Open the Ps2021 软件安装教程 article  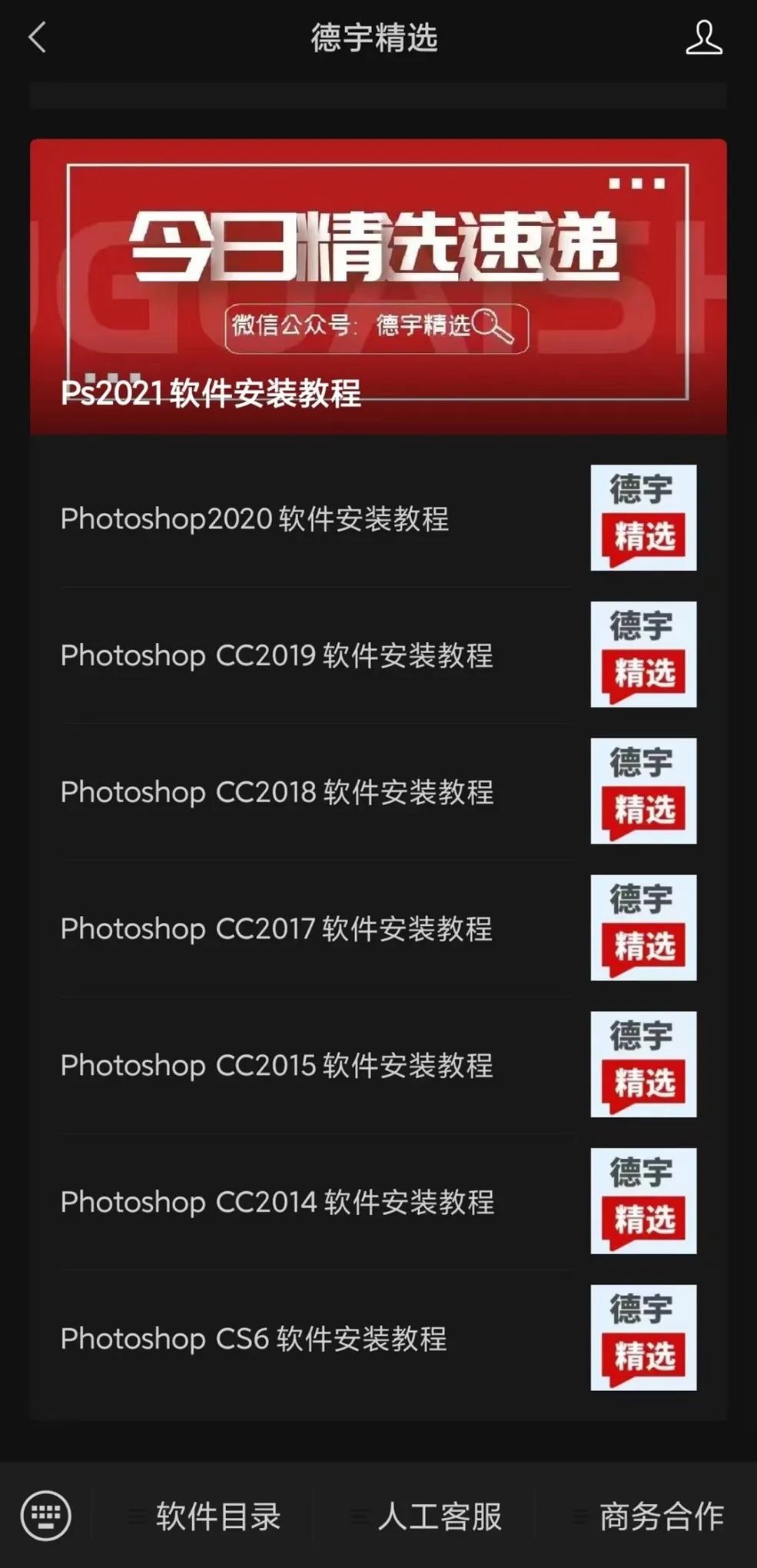[209, 395]
